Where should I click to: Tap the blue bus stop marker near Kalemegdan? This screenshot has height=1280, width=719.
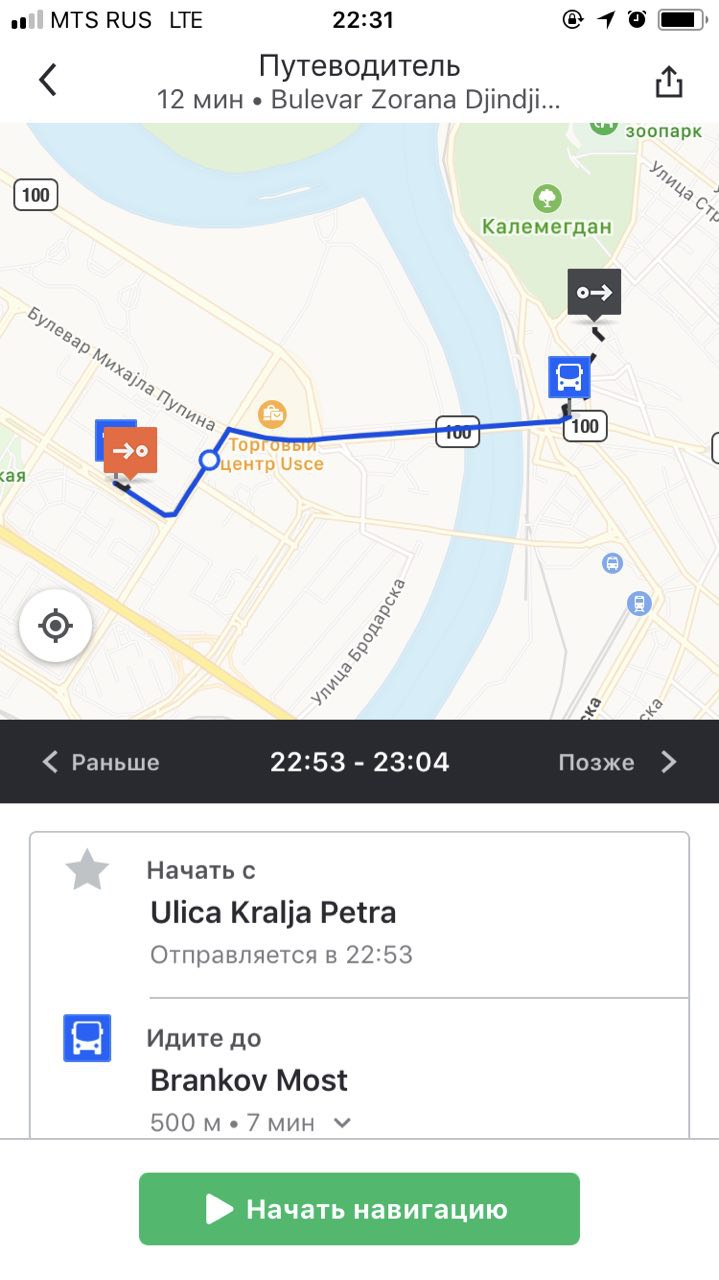pyautogui.click(x=569, y=378)
